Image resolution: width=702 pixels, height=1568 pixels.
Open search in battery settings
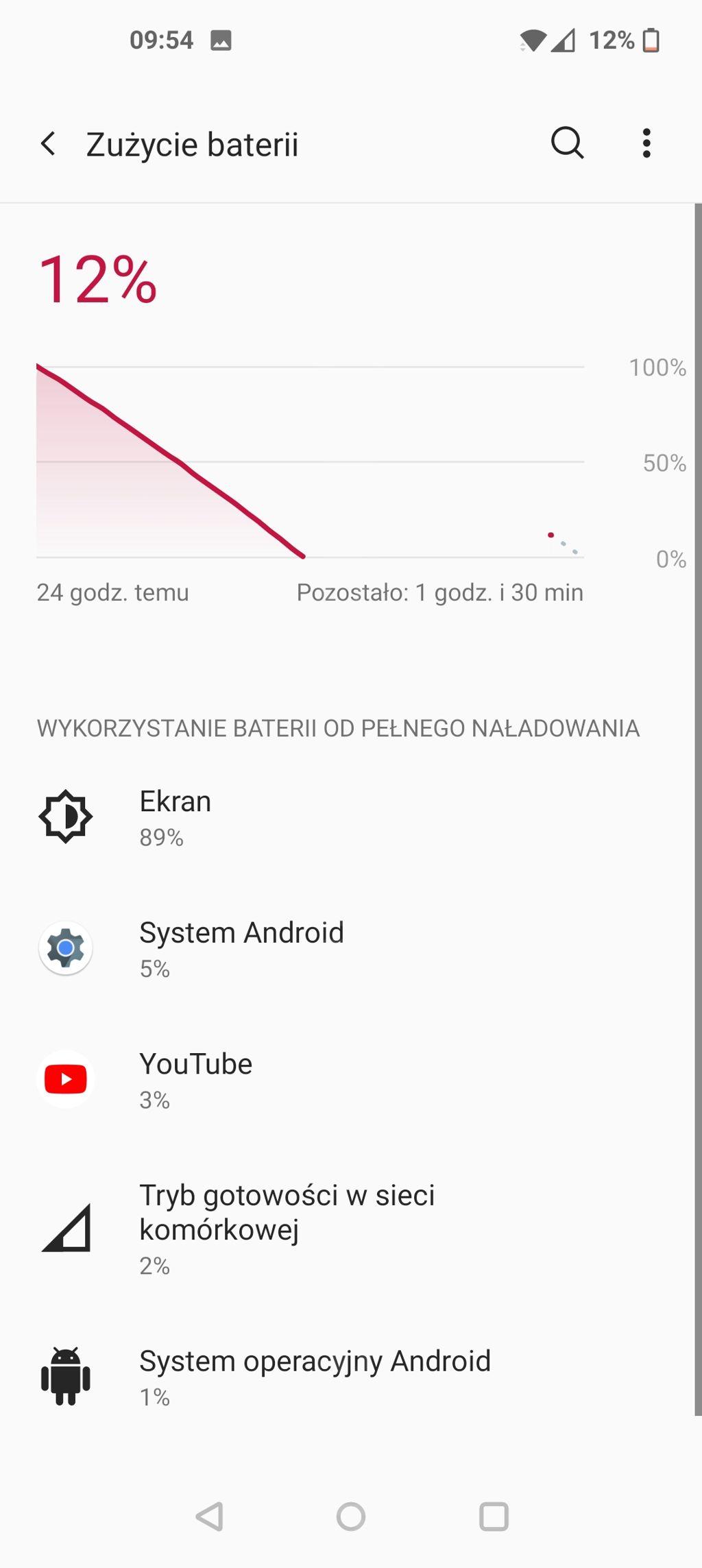click(567, 143)
